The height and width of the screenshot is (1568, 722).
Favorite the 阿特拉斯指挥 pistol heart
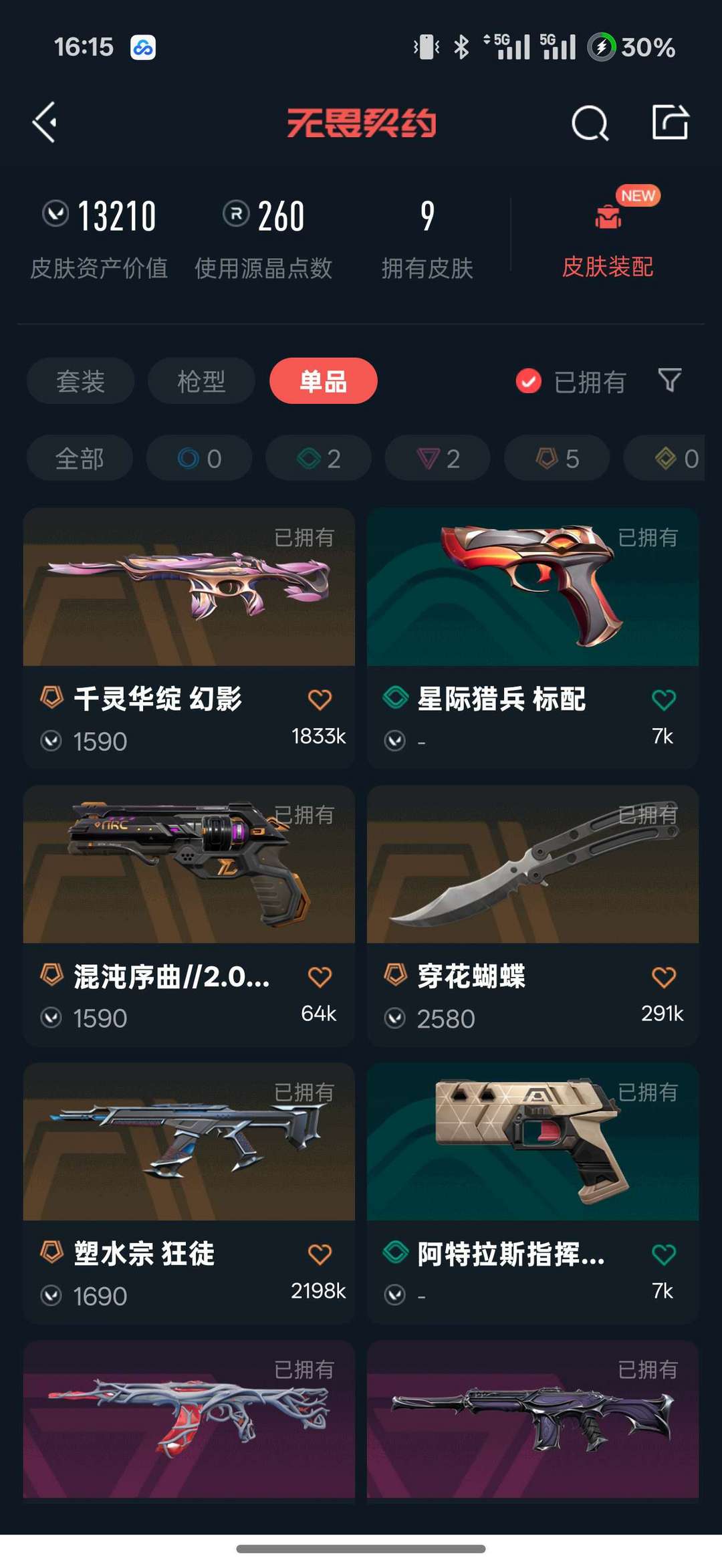[664, 1253]
